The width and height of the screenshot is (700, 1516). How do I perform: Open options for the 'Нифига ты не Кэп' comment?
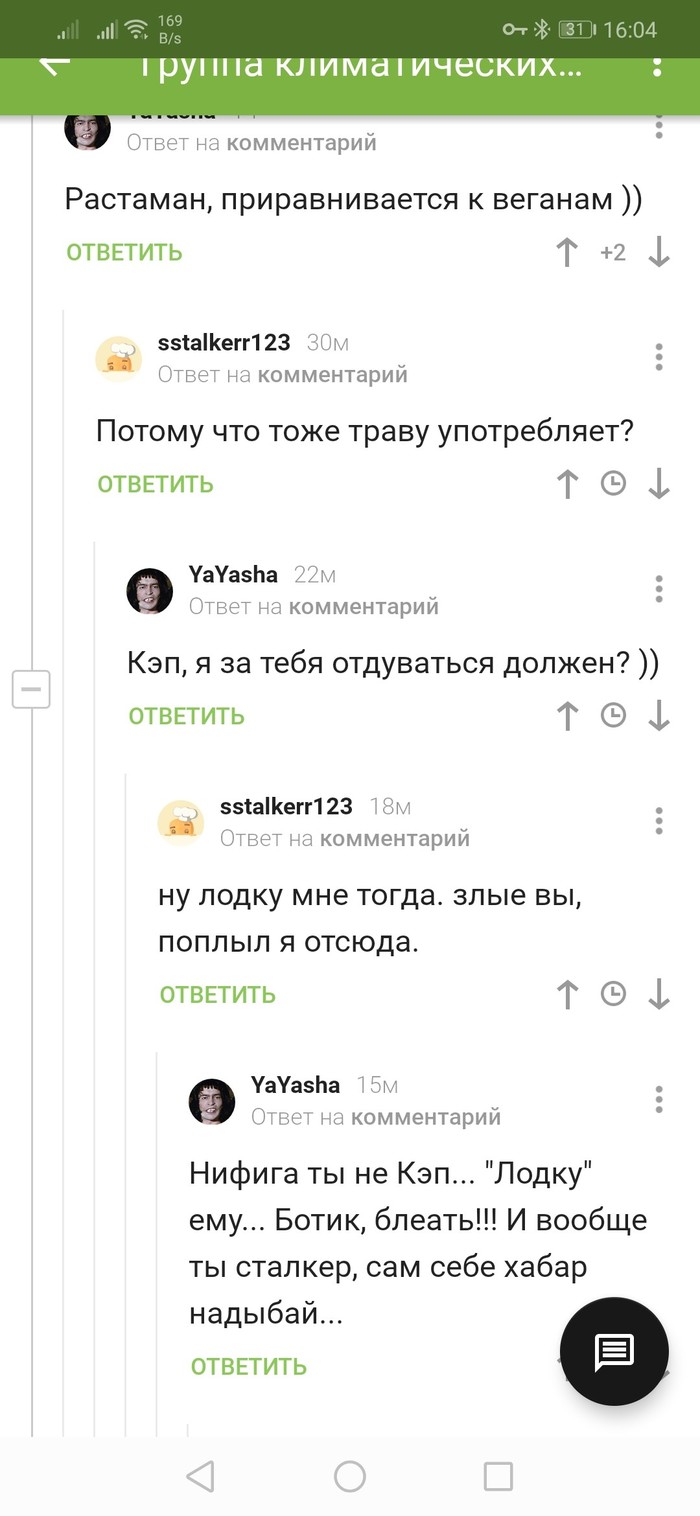coord(658,1099)
